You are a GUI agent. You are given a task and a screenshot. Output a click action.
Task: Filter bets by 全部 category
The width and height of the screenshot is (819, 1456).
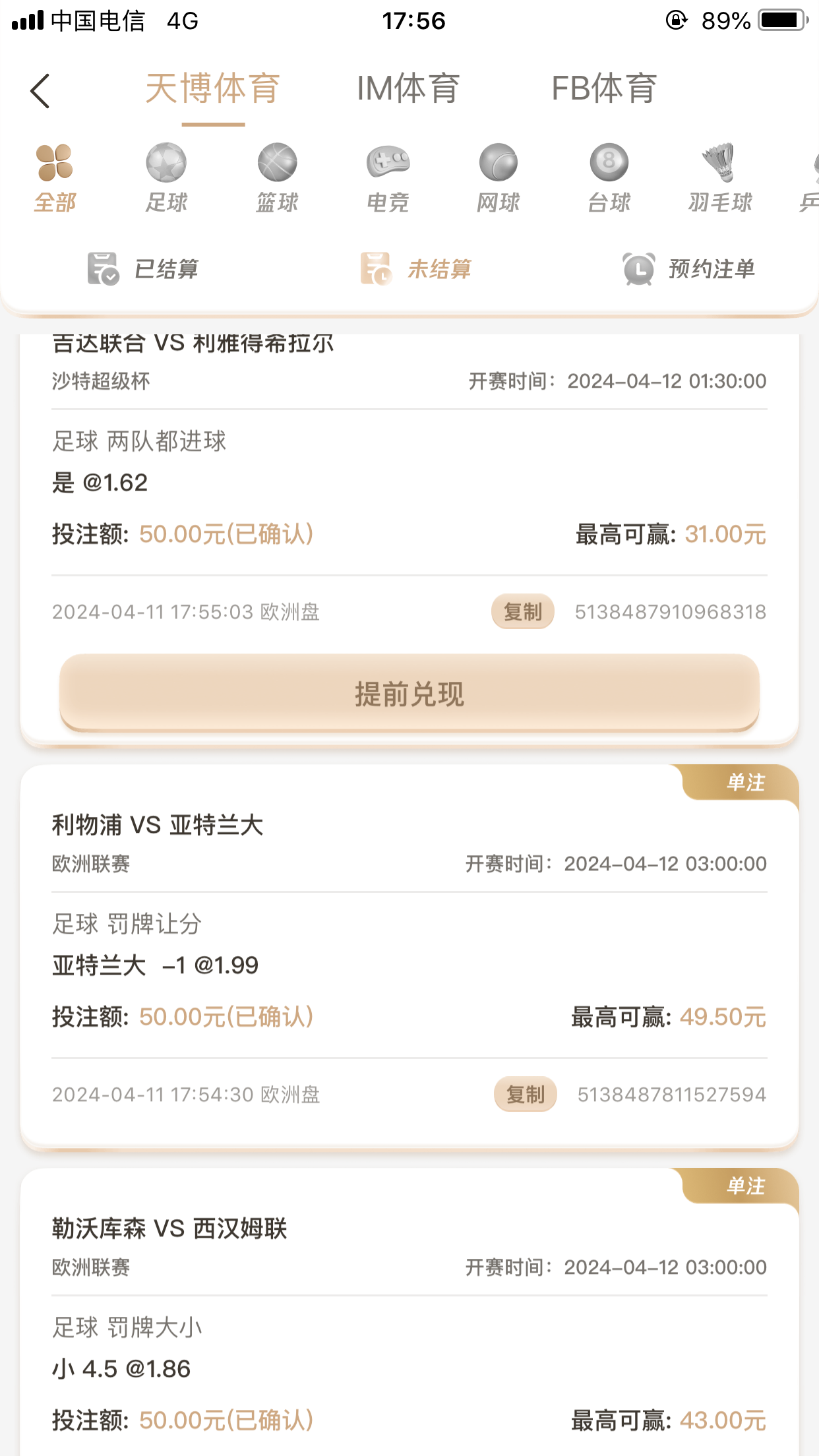click(55, 178)
